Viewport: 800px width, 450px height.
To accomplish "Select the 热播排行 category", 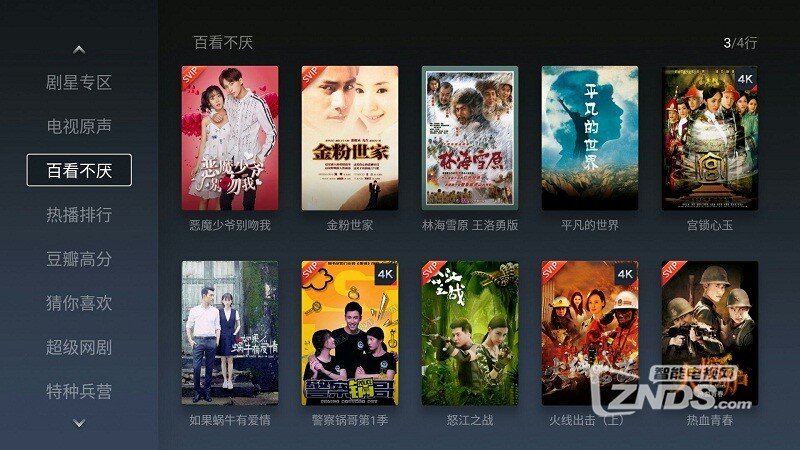I will 79,215.
